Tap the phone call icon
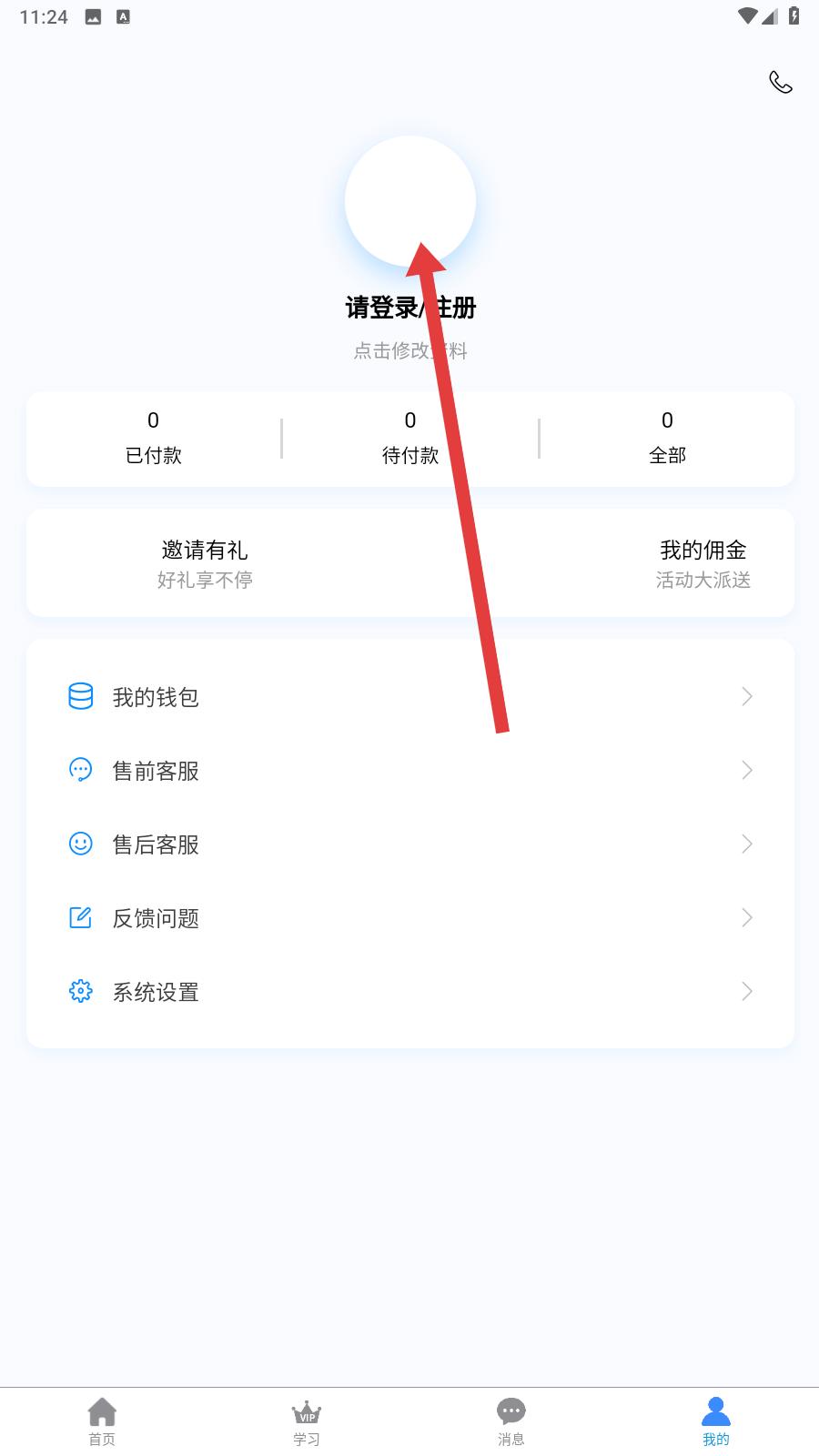The height and width of the screenshot is (1456, 819). [780, 83]
